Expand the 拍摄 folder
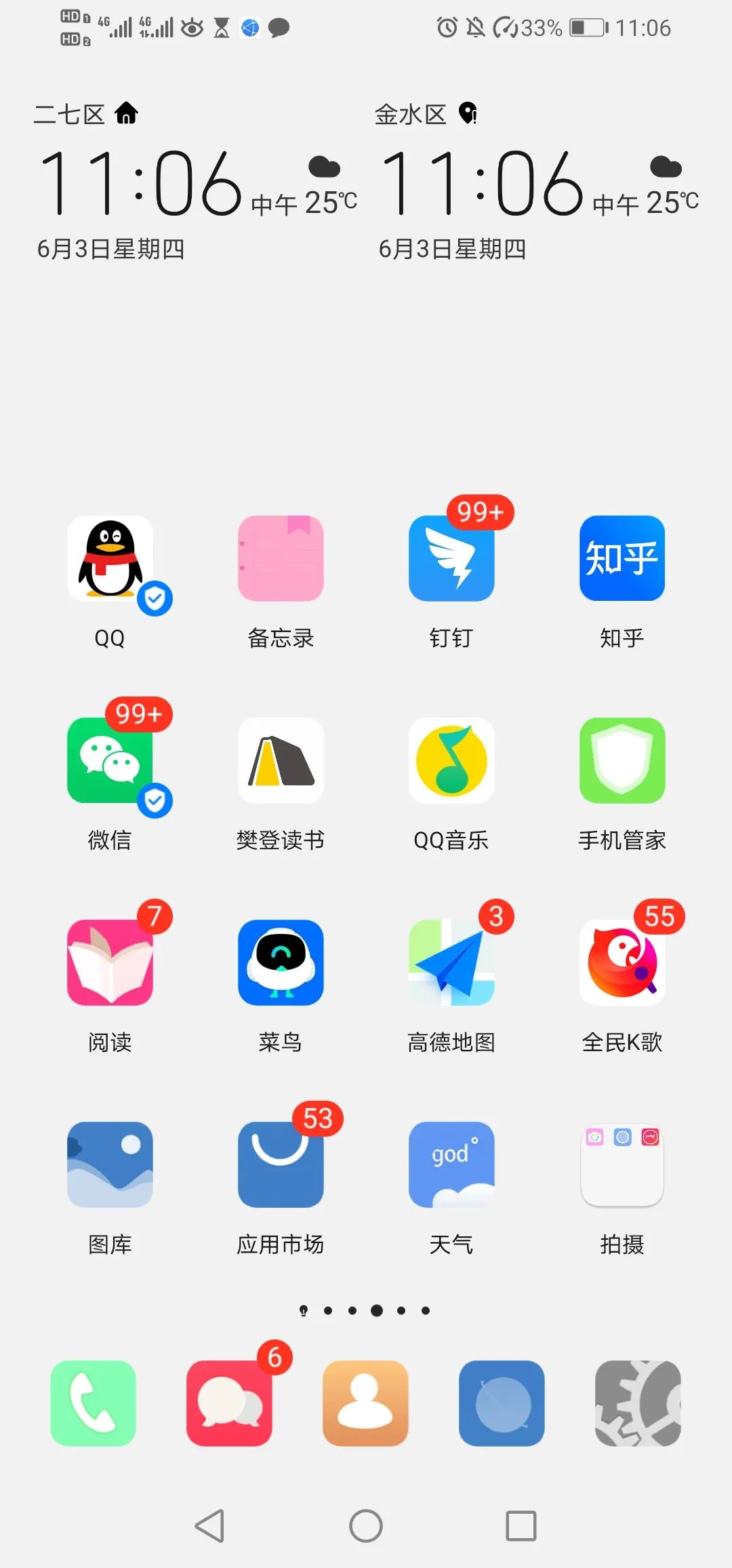The height and width of the screenshot is (1568, 732). tap(622, 1164)
